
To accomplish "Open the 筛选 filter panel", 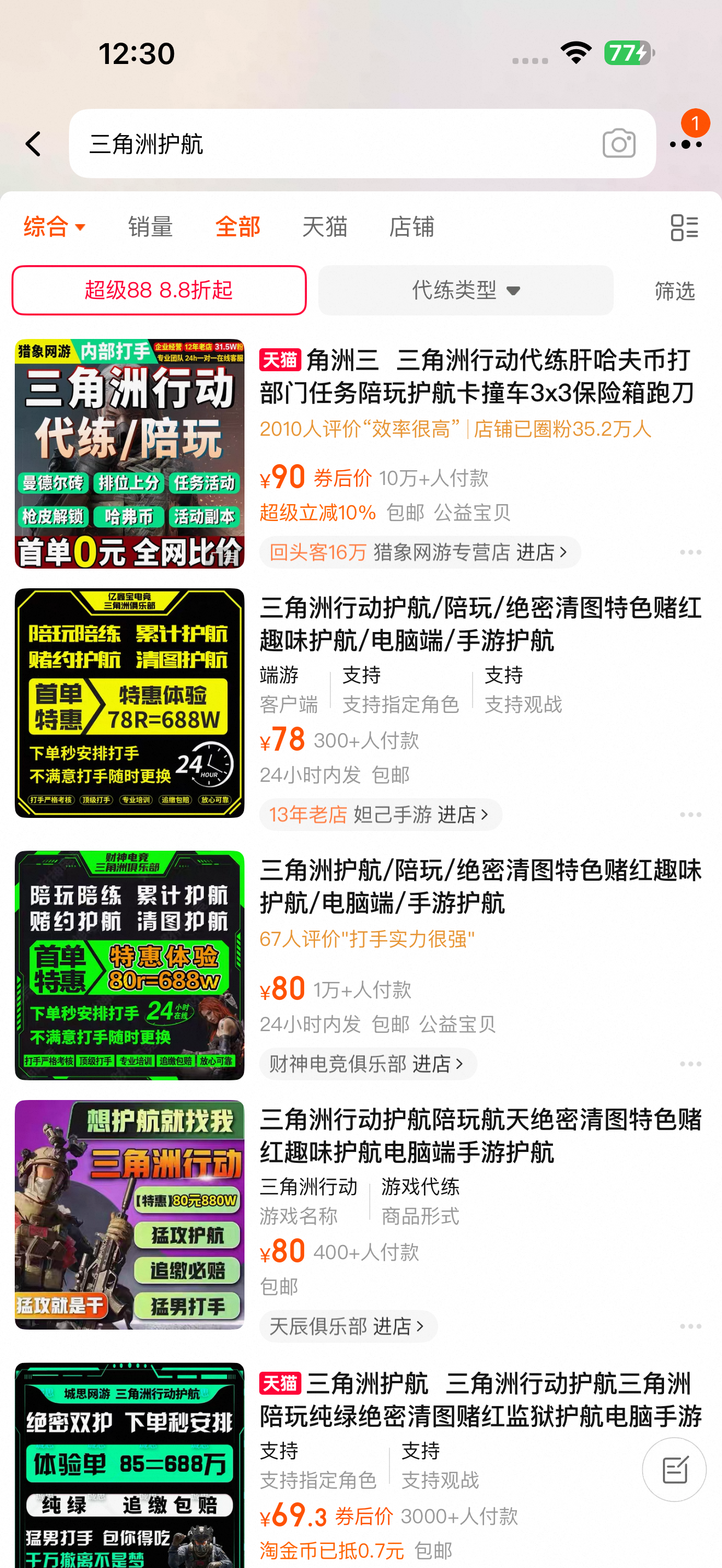I will pyautogui.click(x=674, y=291).
